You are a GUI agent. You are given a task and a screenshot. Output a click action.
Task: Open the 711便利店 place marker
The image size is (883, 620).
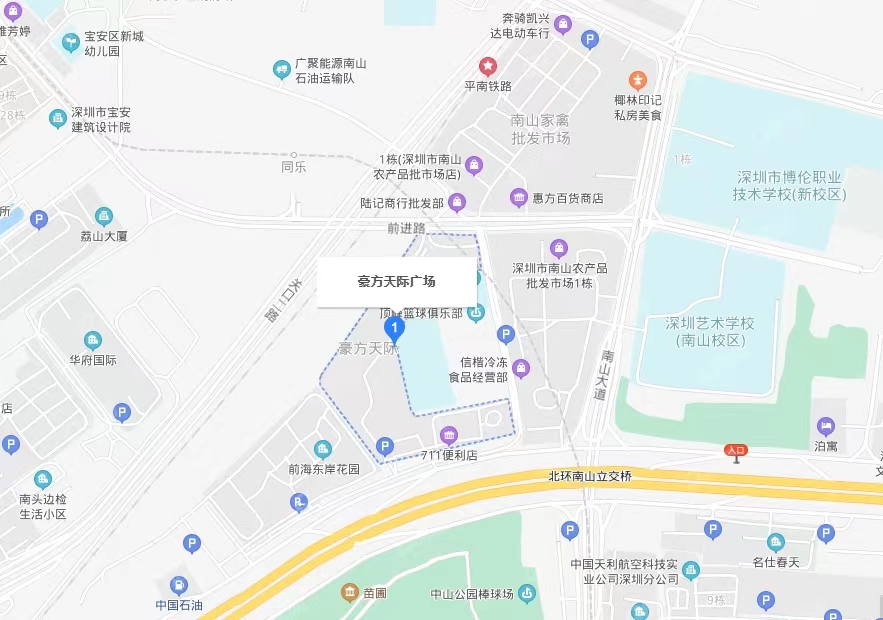point(449,435)
